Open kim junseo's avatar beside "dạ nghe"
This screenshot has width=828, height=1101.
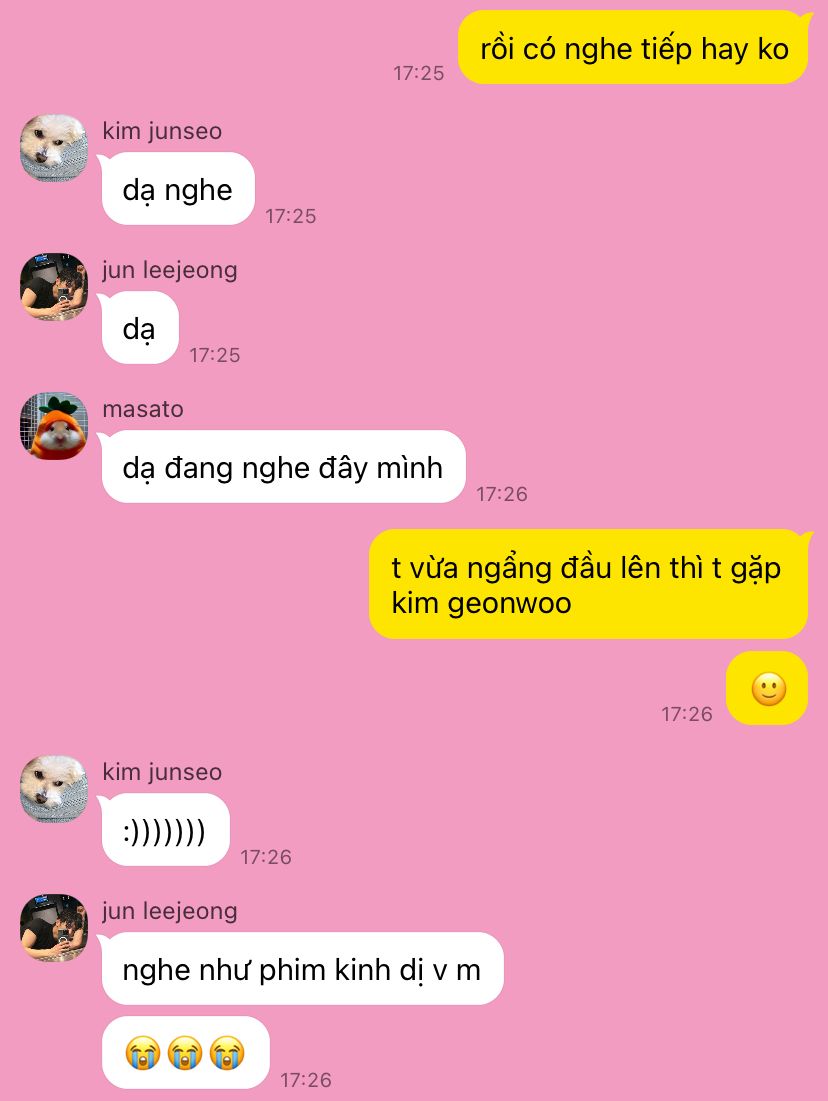pyautogui.click(x=54, y=148)
